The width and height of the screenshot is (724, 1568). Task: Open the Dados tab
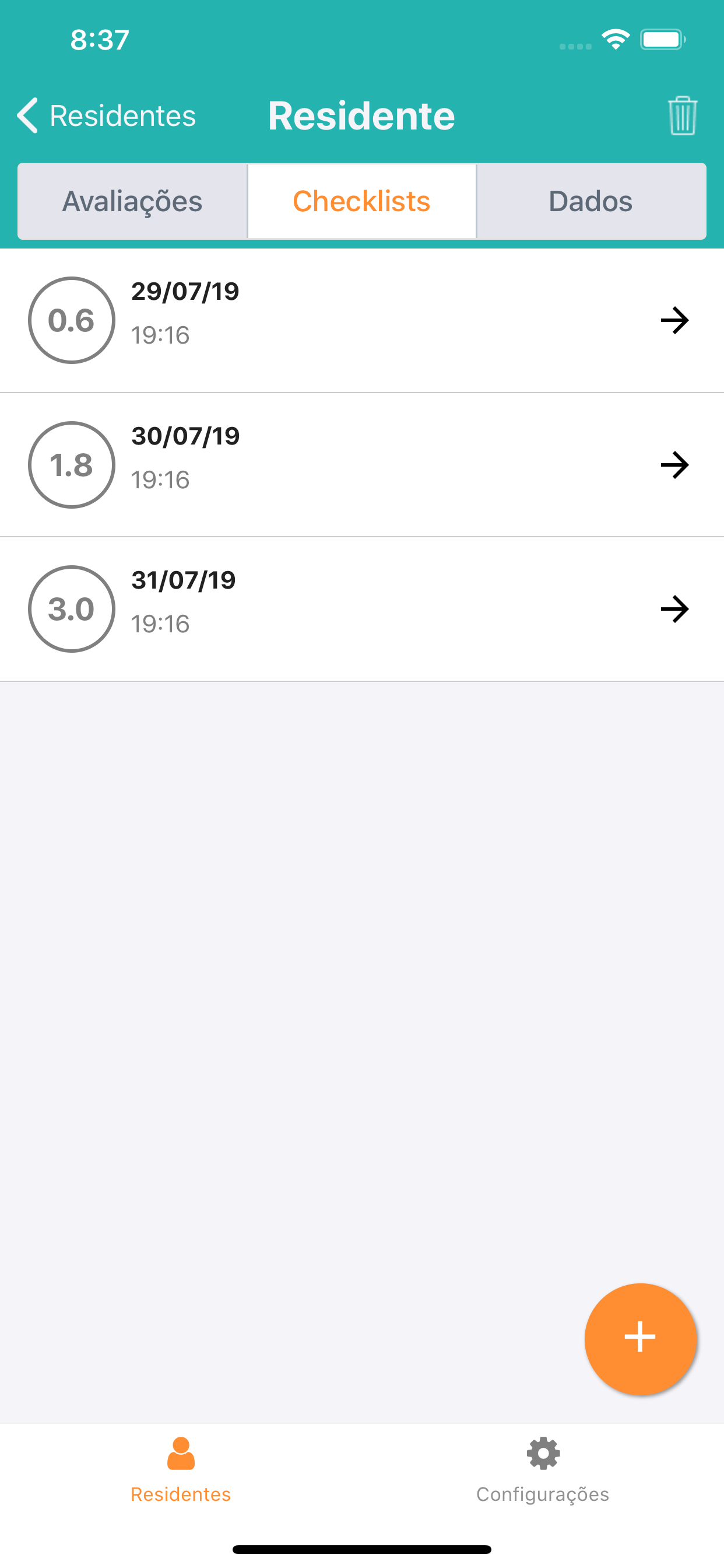coord(591,201)
